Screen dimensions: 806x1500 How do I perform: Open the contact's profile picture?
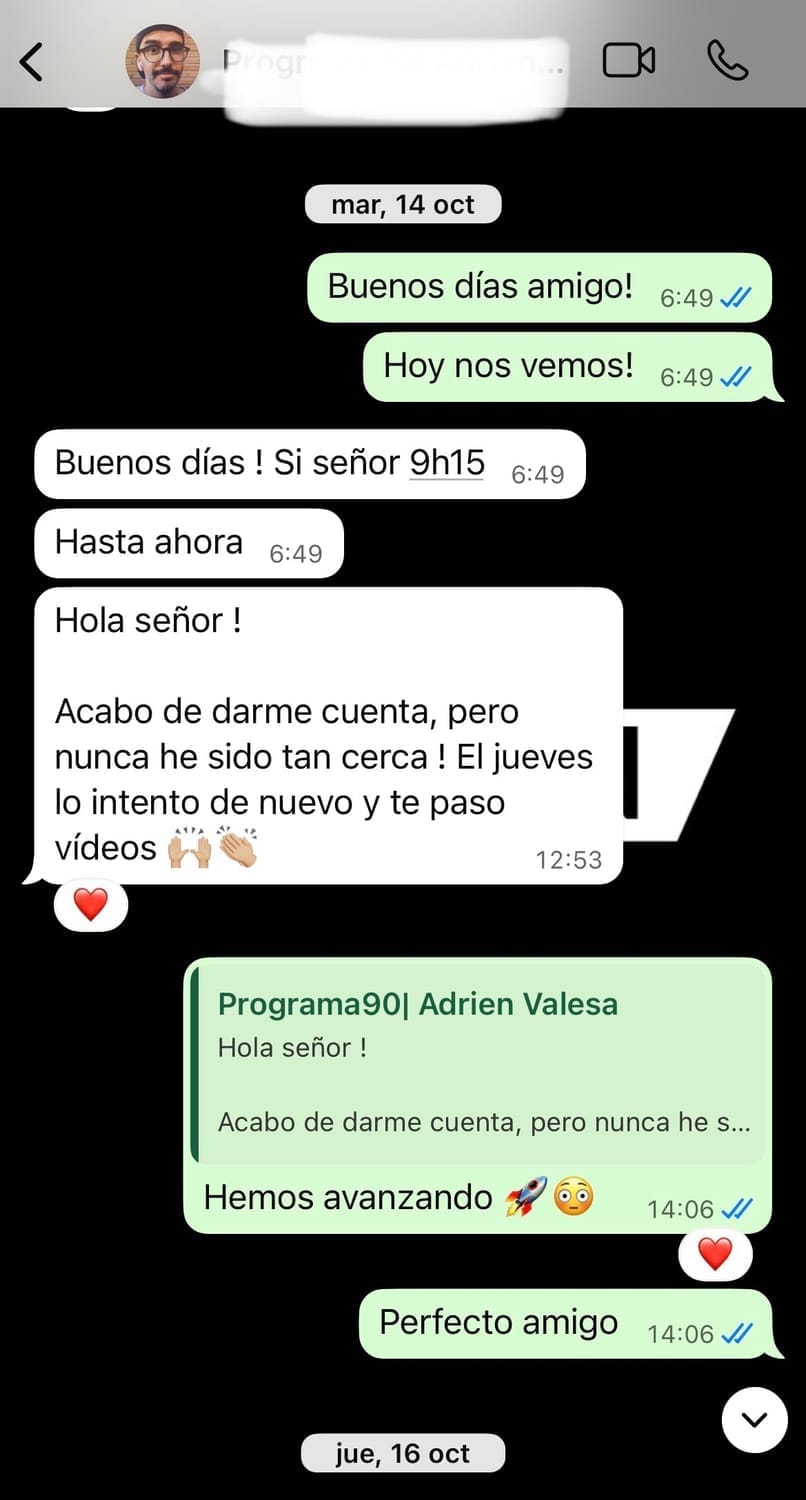(x=162, y=62)
